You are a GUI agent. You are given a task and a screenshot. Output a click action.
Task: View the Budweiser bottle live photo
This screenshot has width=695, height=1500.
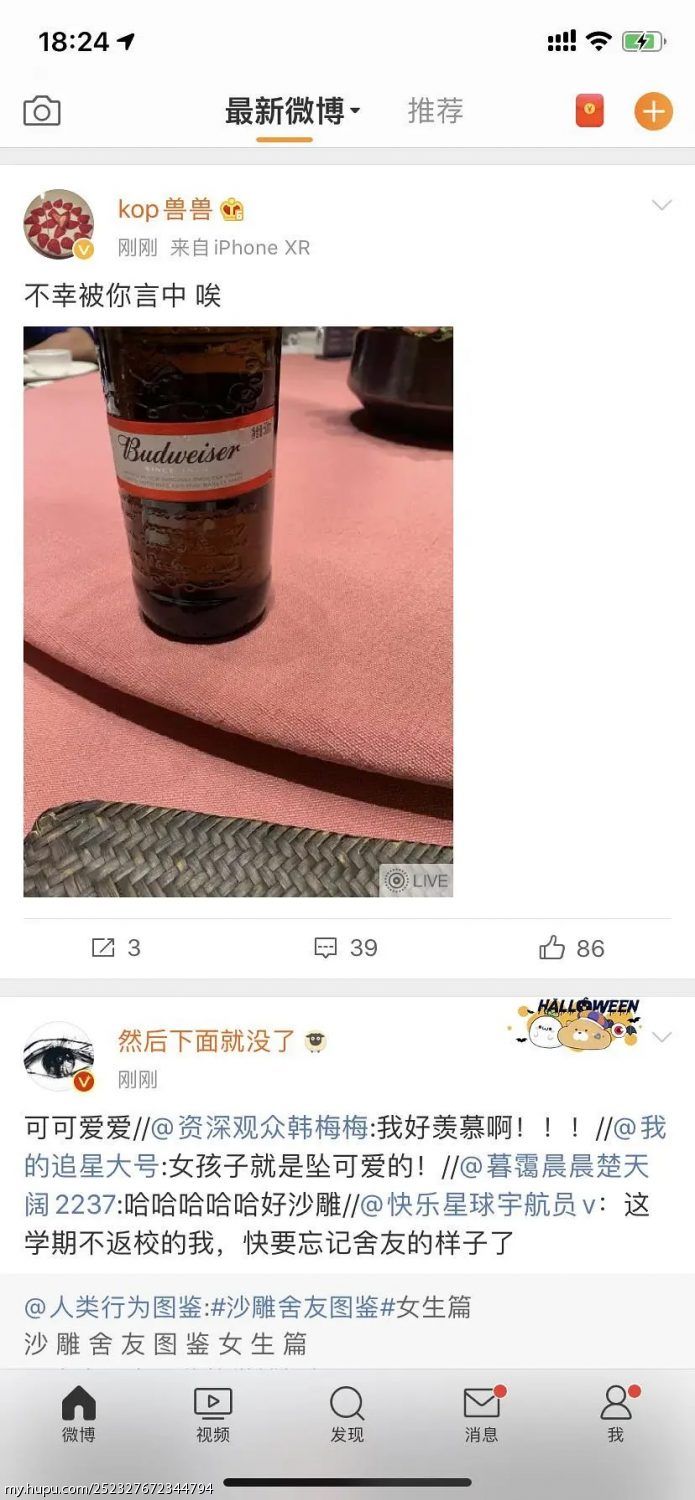coord(238,611)
